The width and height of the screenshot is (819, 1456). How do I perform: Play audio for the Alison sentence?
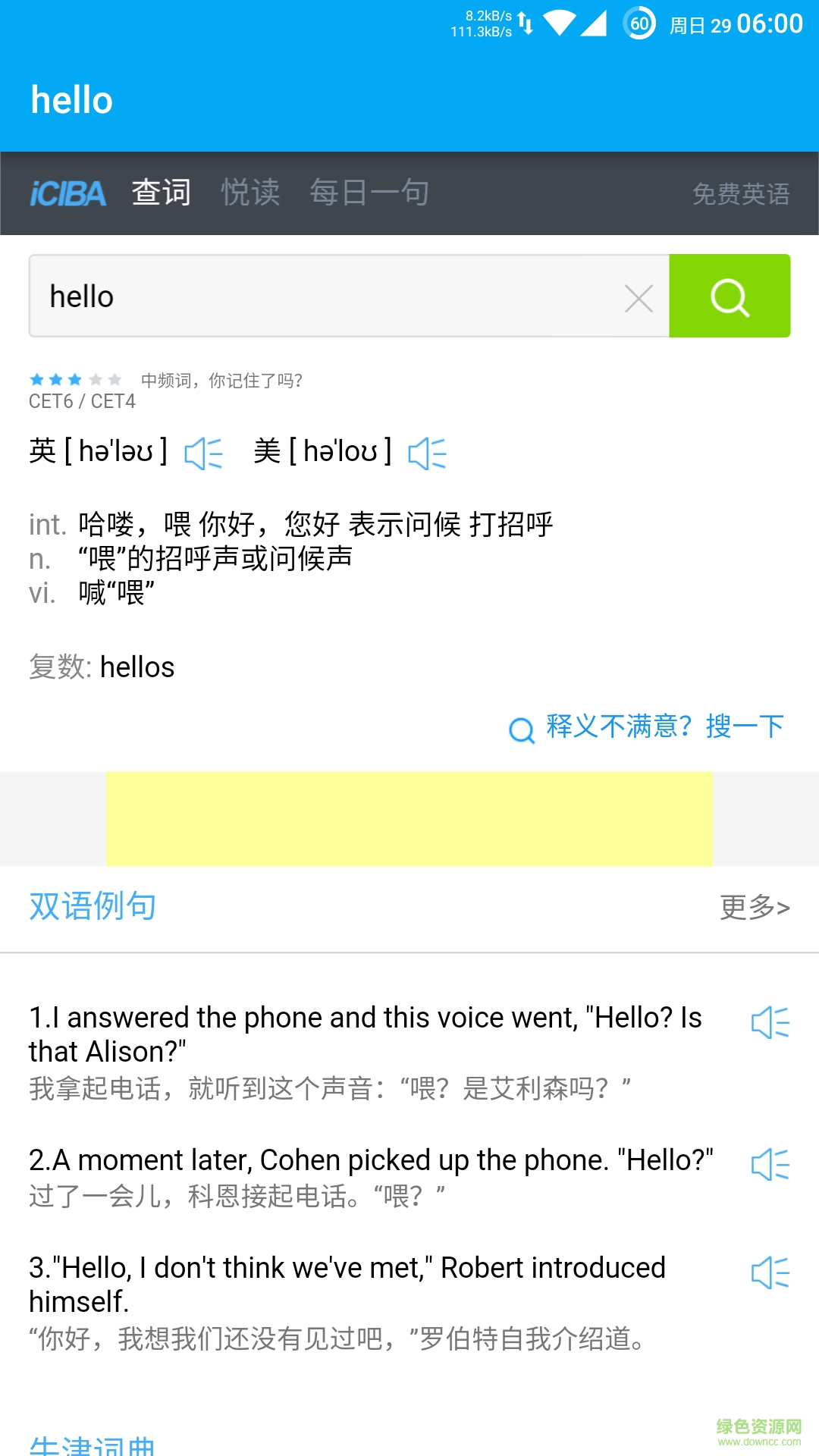click(770, 1023)
